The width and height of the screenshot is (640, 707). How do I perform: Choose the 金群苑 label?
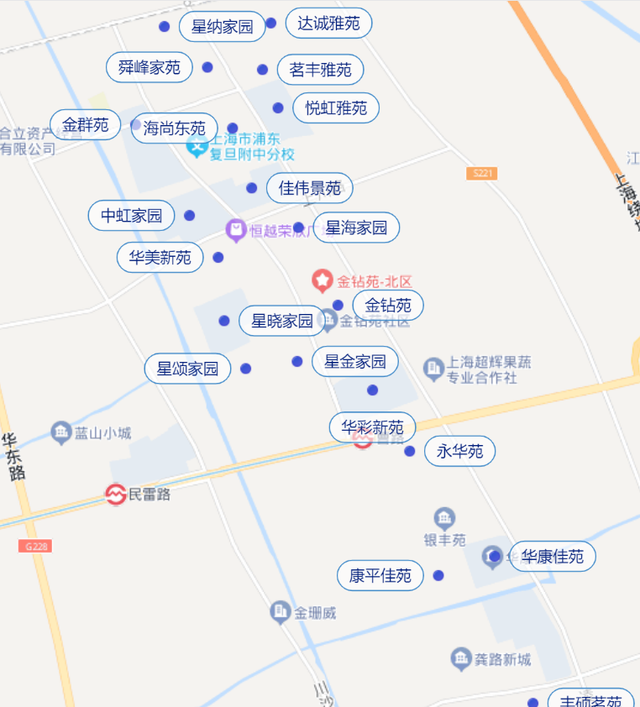85,125
